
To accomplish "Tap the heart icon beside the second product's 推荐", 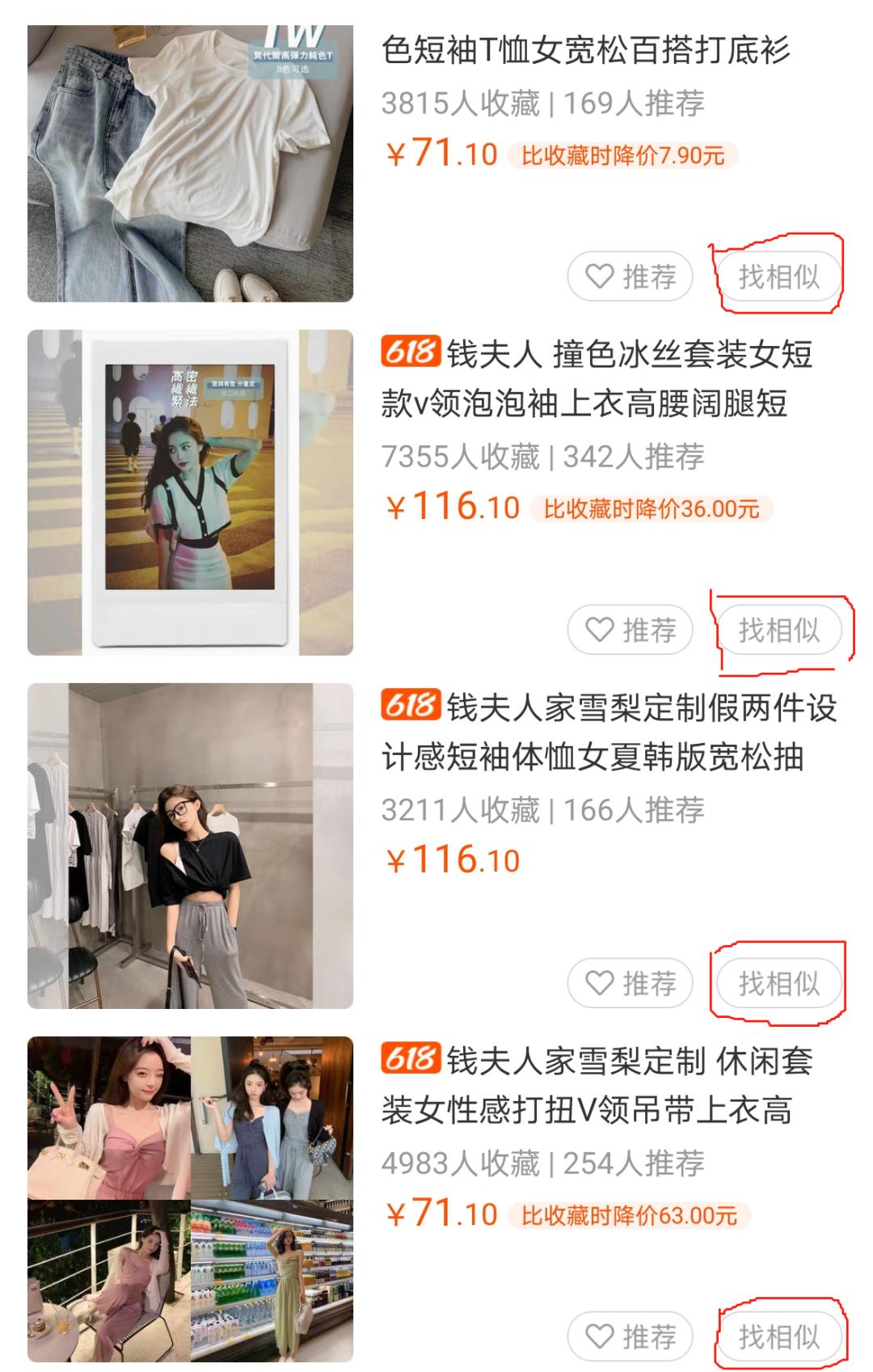I will [597, 630].
